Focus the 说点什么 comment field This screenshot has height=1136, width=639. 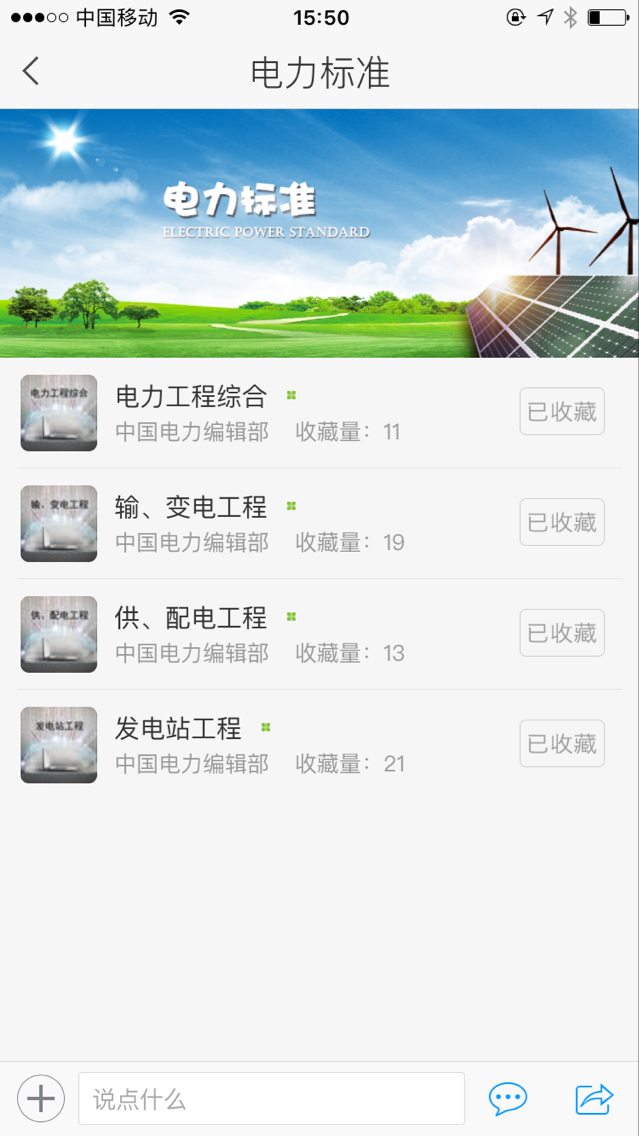point(271,1099)
